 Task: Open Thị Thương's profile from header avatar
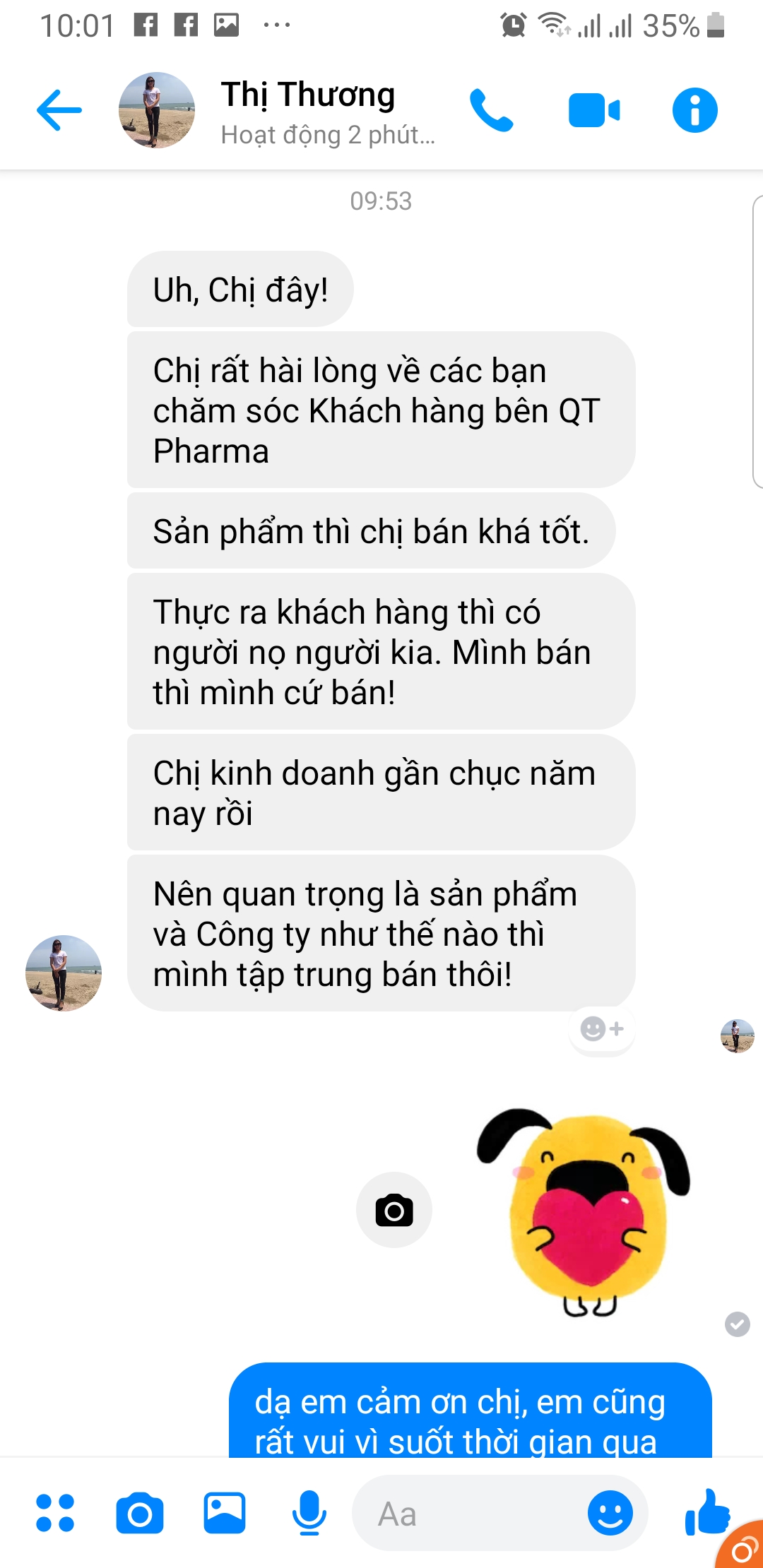[156, 110]
